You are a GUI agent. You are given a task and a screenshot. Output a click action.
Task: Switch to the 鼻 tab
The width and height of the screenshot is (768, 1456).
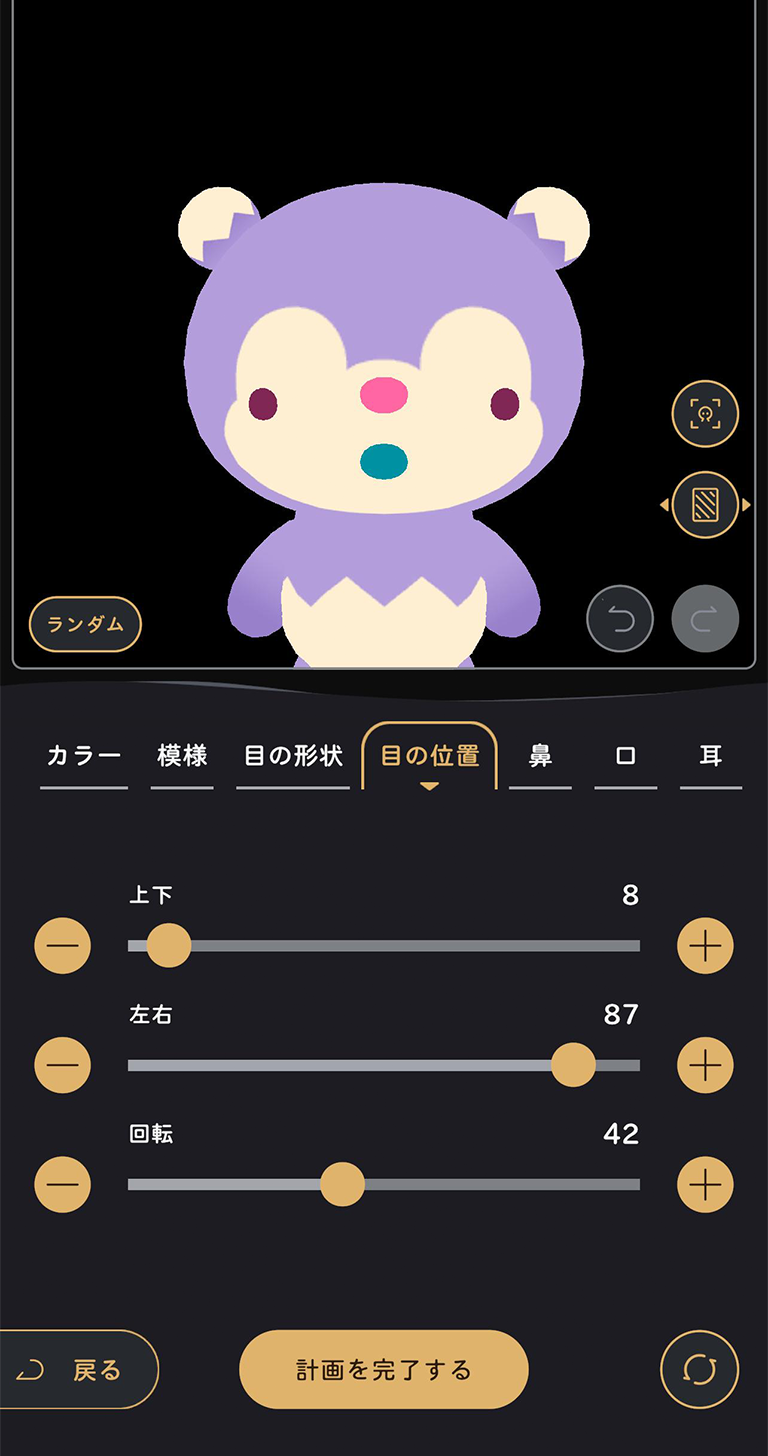[540, 756]
